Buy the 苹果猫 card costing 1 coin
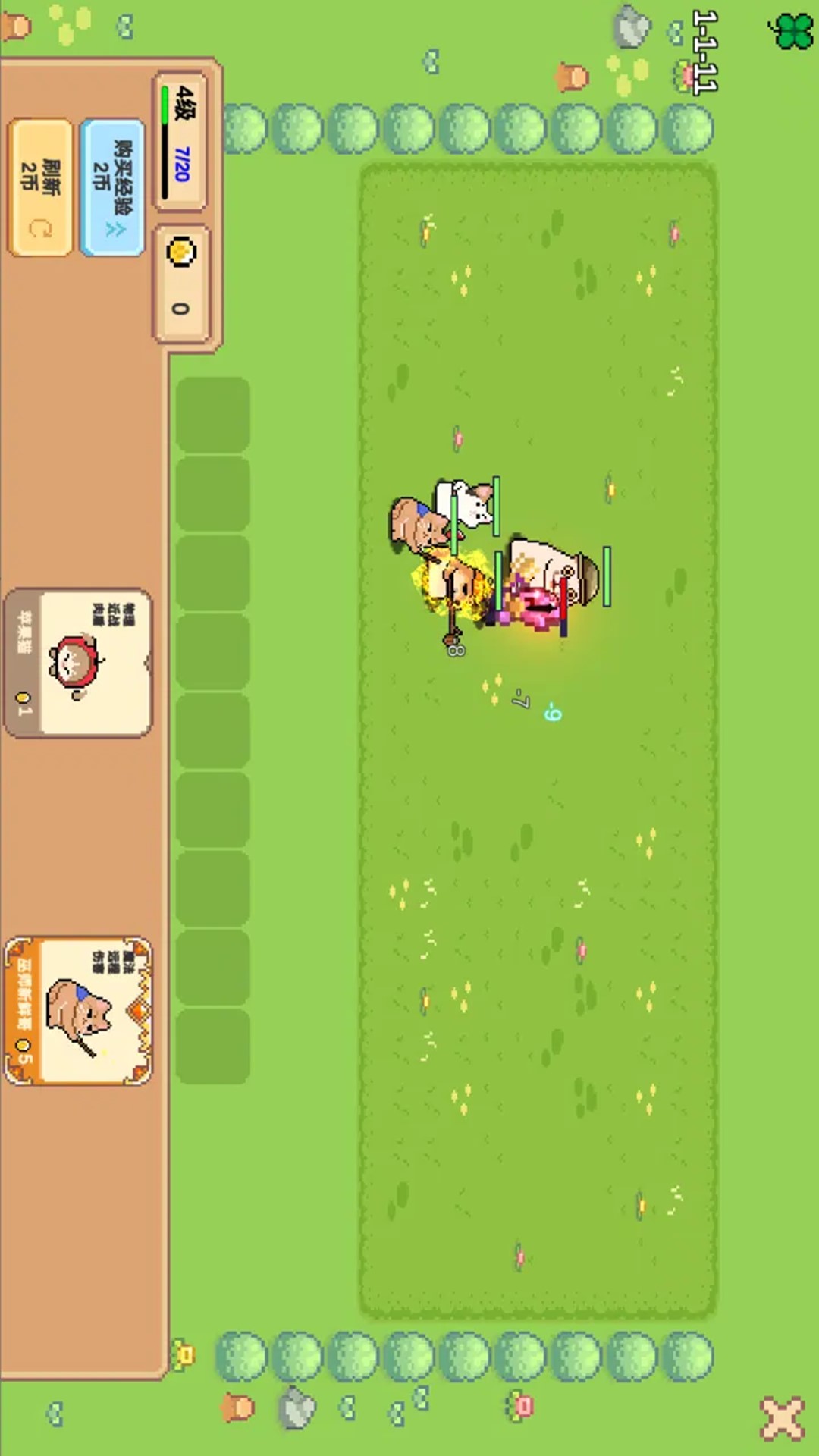Image resolution: width=819 pixels, height=1456 pixels. point(78,663)
